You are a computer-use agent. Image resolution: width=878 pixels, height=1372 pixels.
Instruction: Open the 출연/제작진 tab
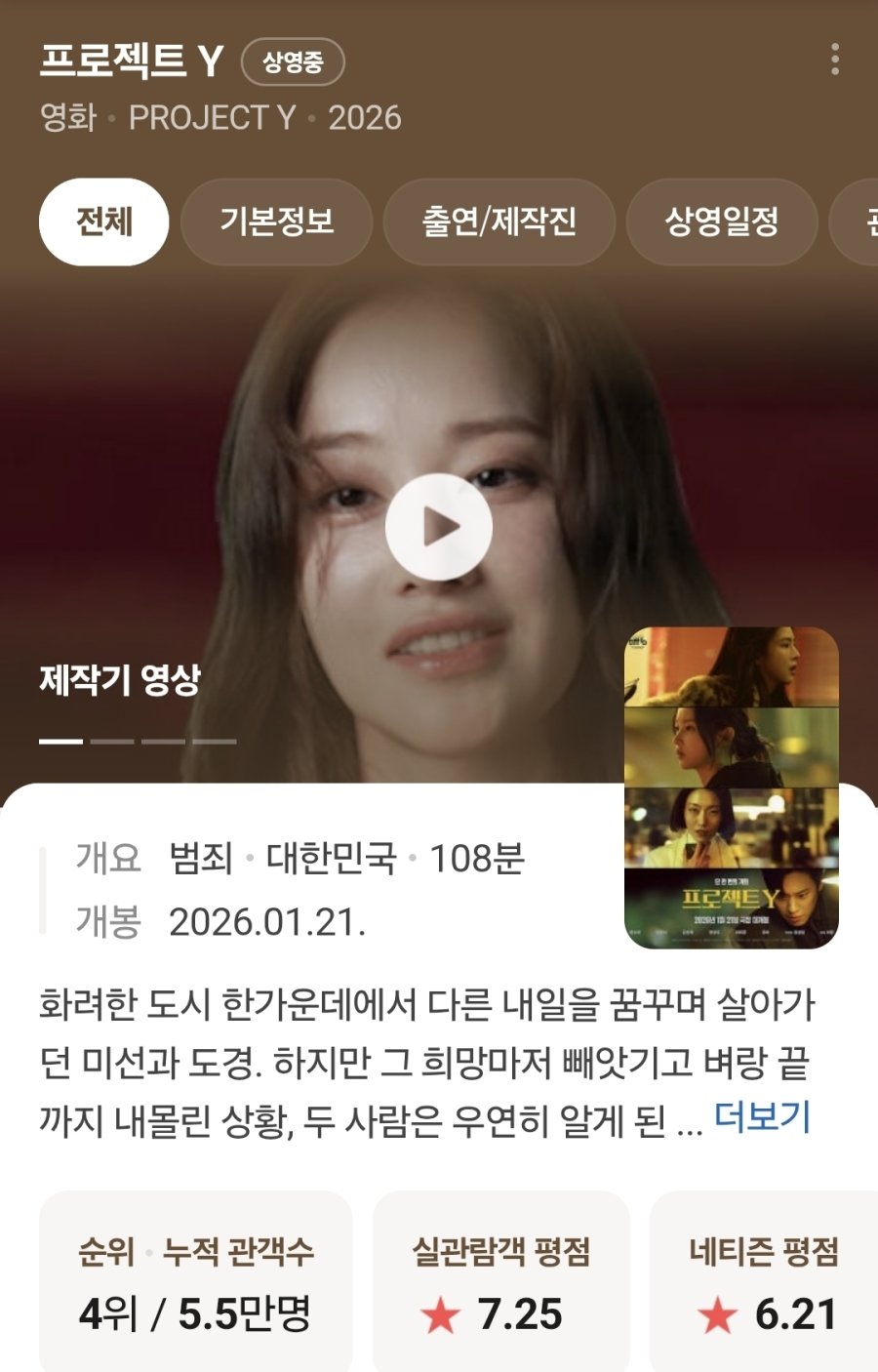tap(499, 222)
